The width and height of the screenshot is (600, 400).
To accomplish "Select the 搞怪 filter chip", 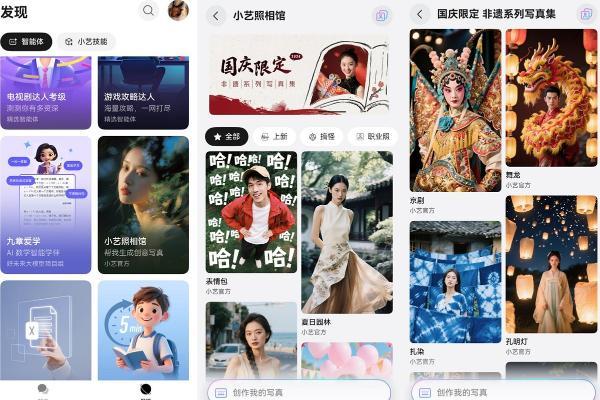I will click(x=323, y=136).
